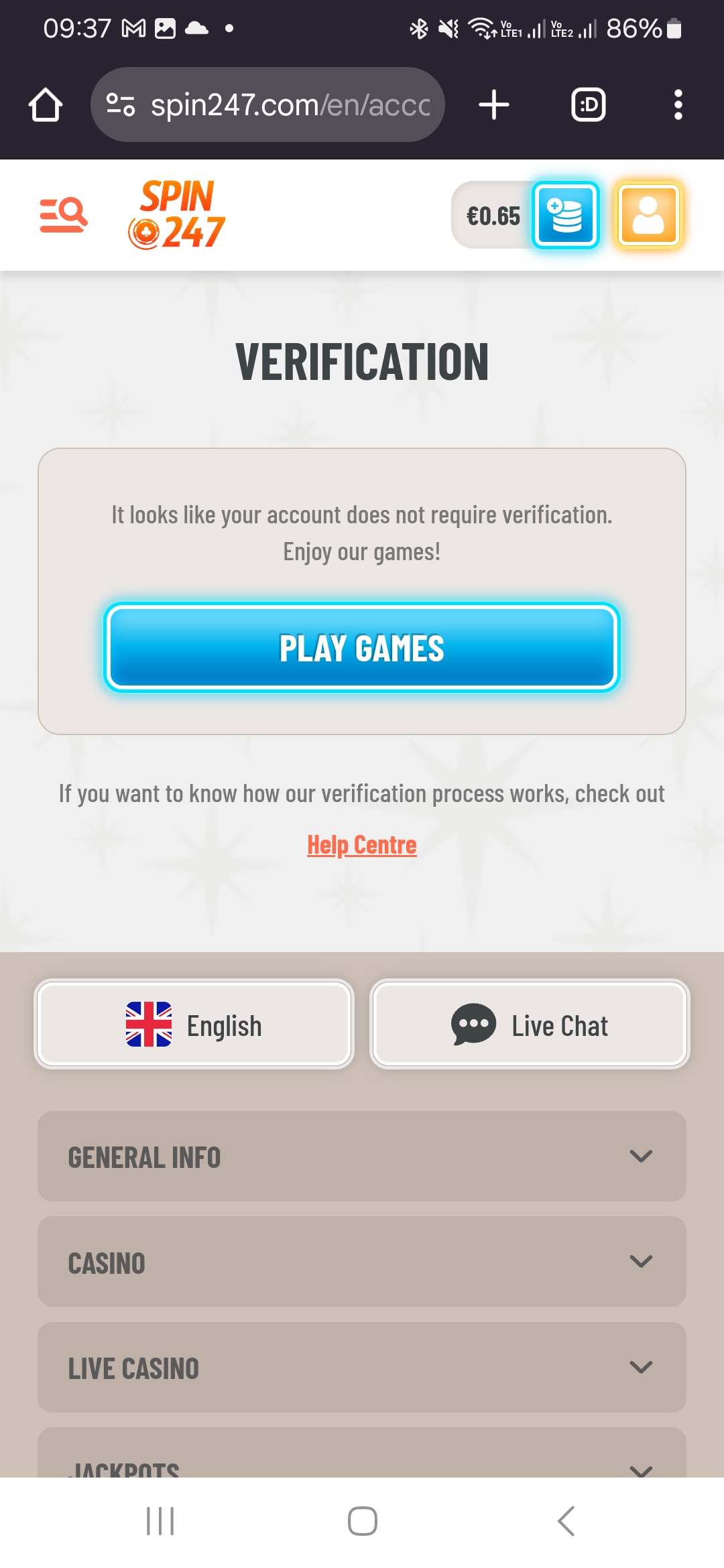Tap the Play Games button
This screenshot has height=1568, width=724.
362,647
